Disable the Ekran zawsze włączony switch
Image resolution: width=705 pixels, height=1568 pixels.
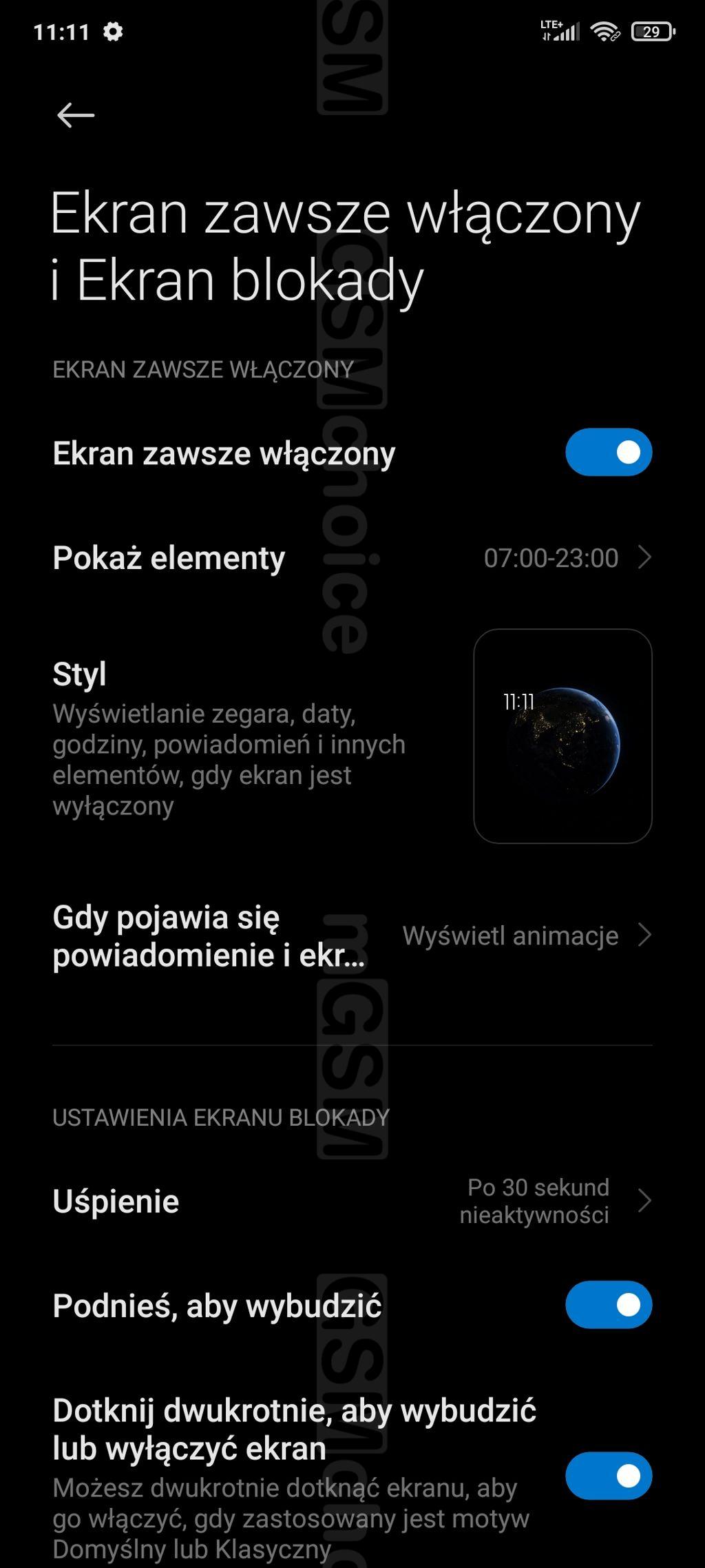click(608, 453)
